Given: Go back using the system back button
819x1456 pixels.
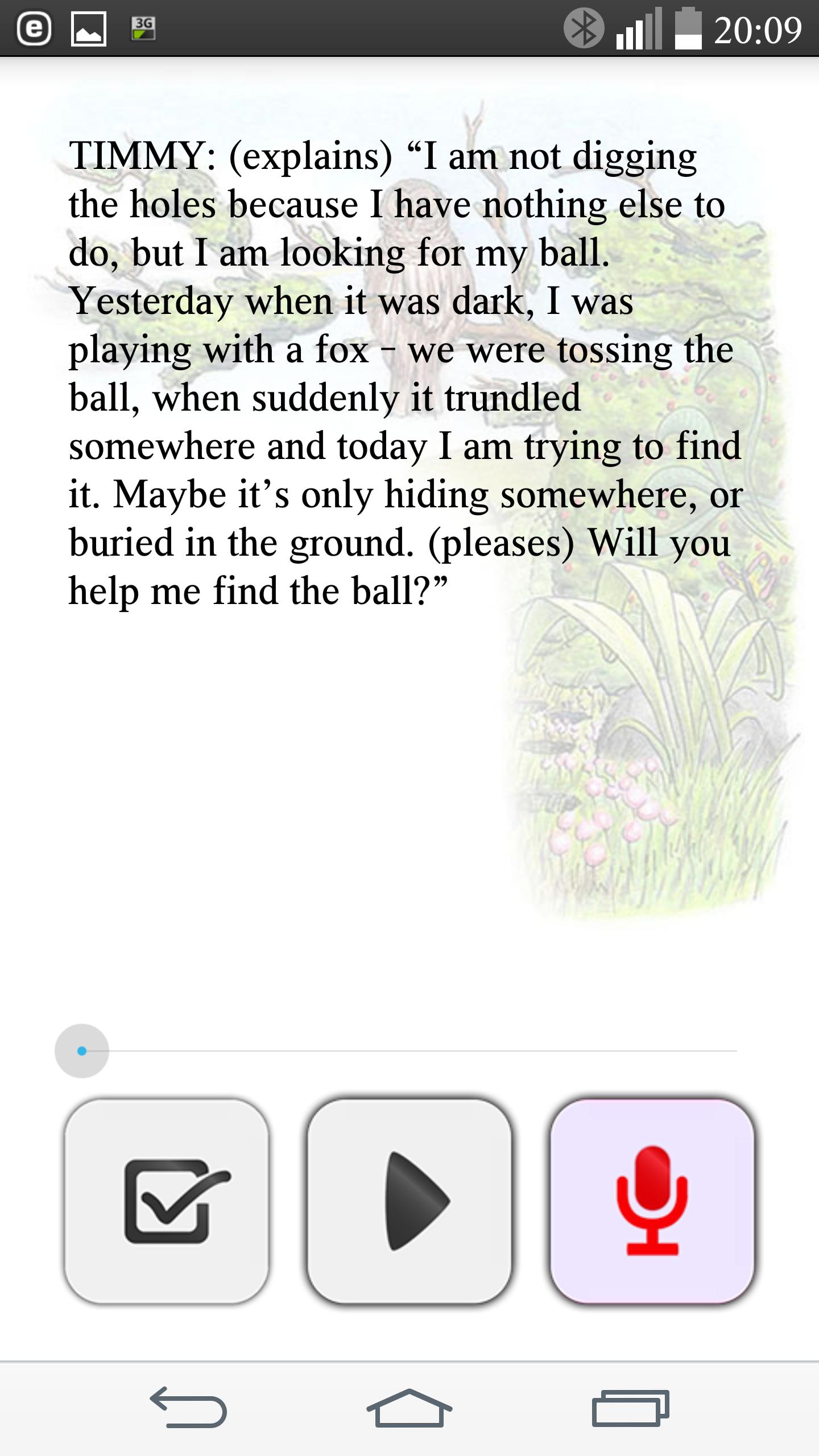Looking at the screenshot, I should pos(189,1407).
